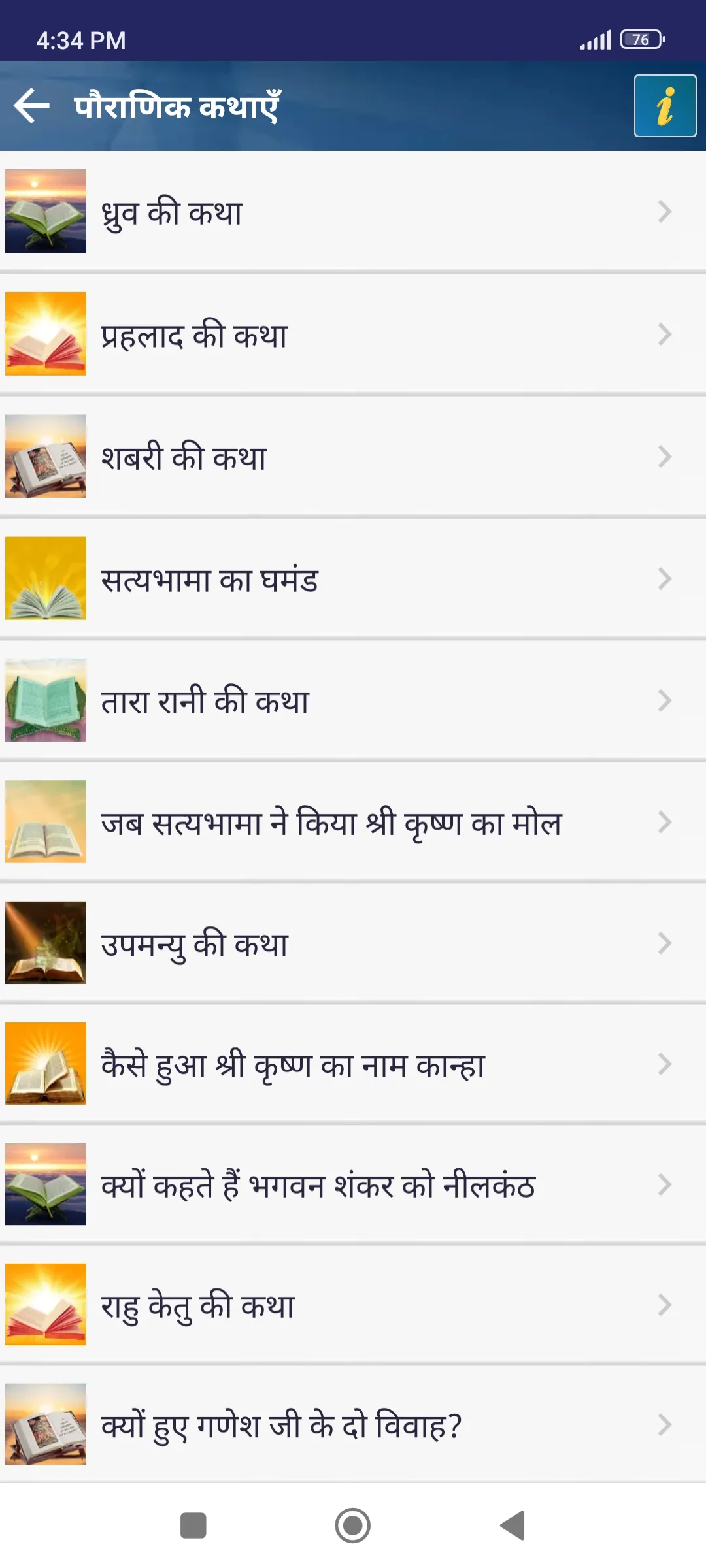This screenshot has height=1568, width=706.
Task: Open the info icon in top bar
Action: [x=664, y=106]
